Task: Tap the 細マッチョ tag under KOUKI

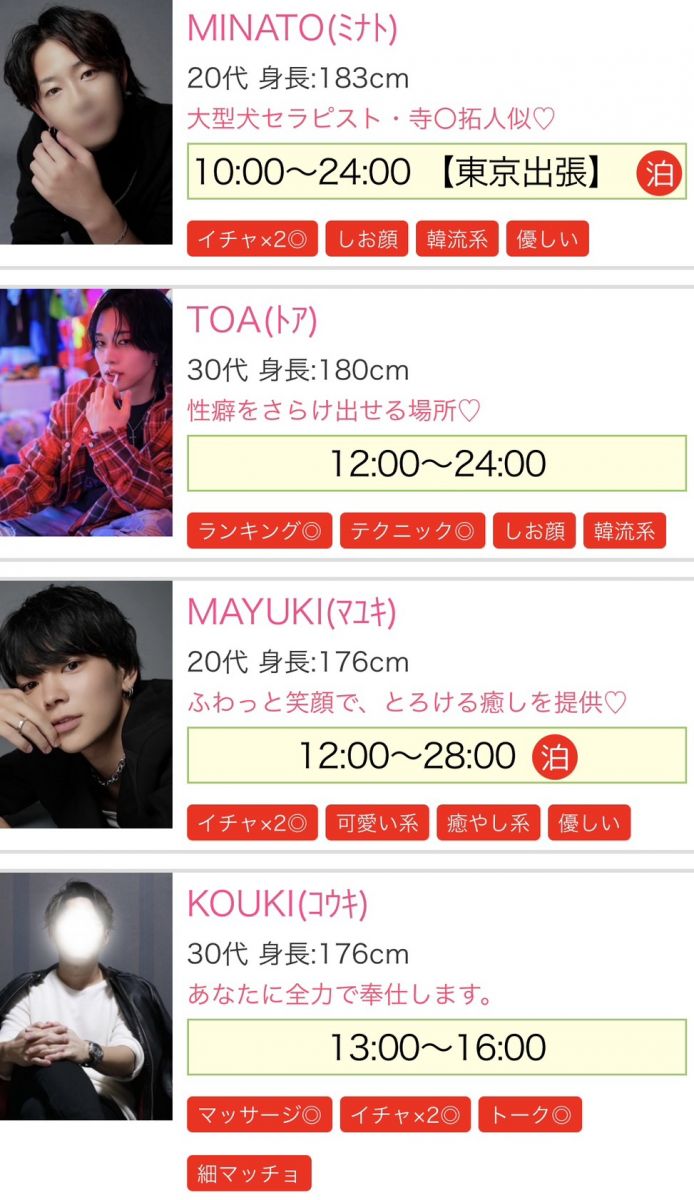Action: pyautogui.click(x=249, y=1174)
